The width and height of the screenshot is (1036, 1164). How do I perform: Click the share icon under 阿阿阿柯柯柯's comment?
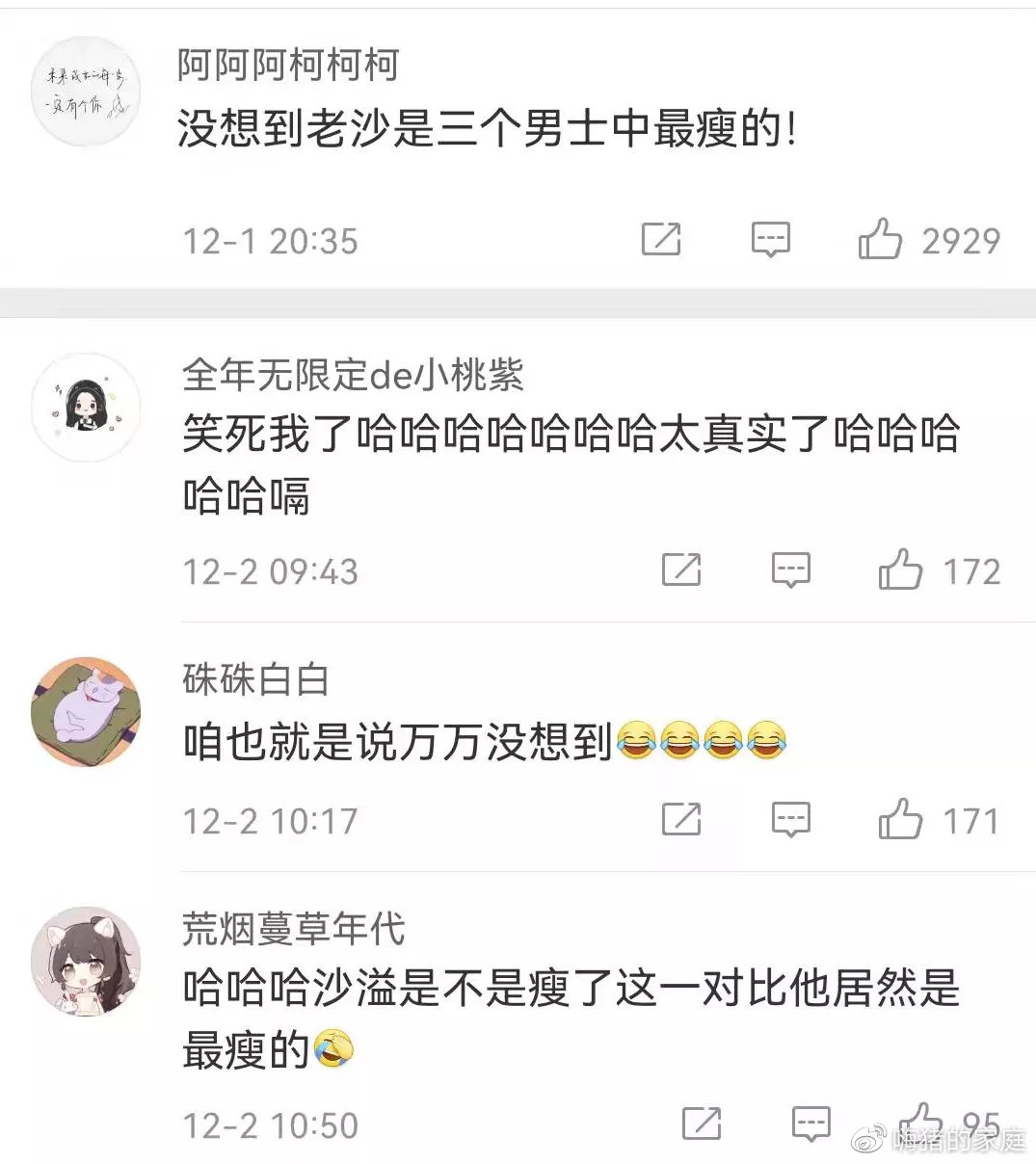pos(662,240)
